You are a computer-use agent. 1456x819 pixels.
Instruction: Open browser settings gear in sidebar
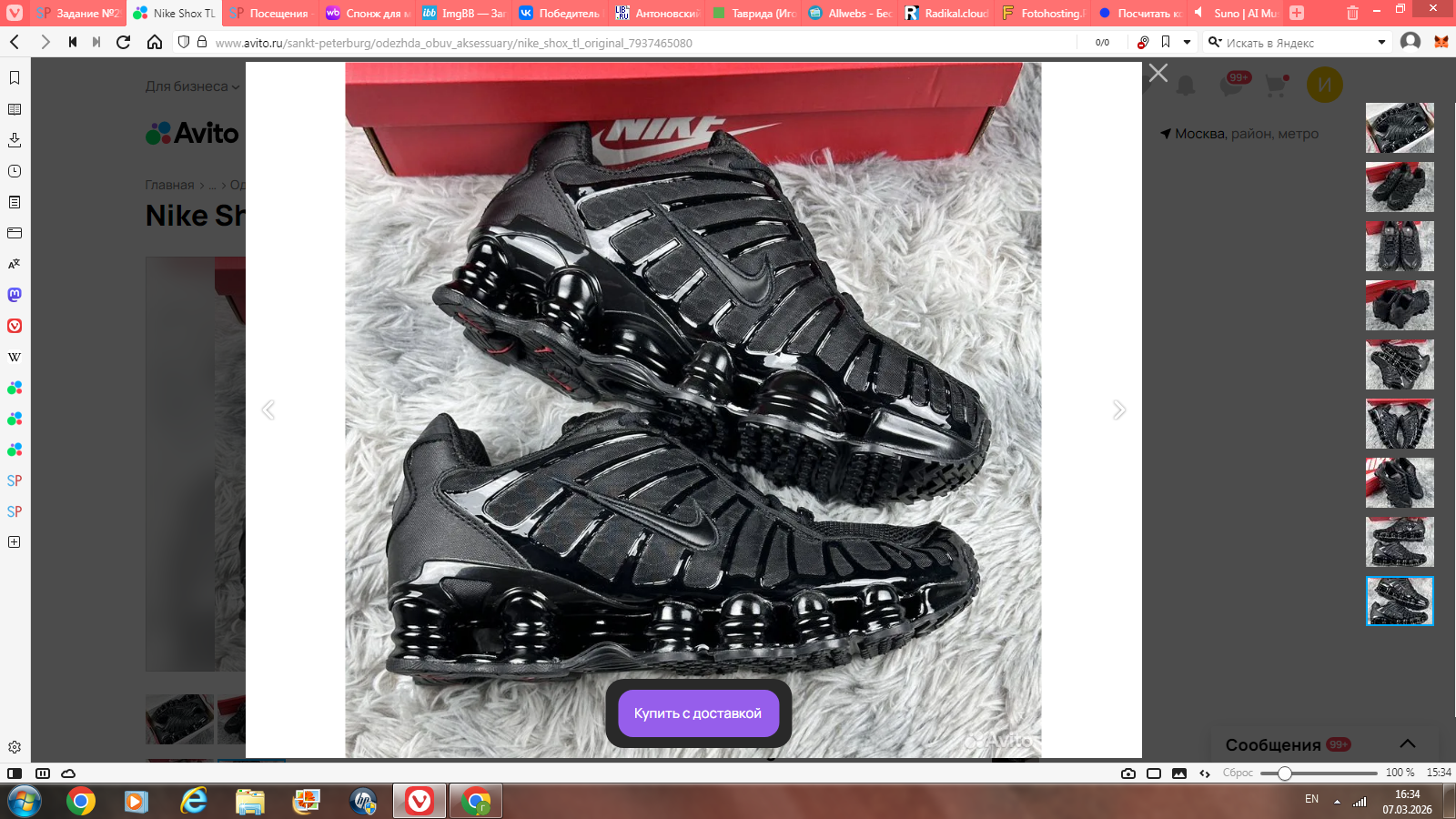tap(15, 747)
